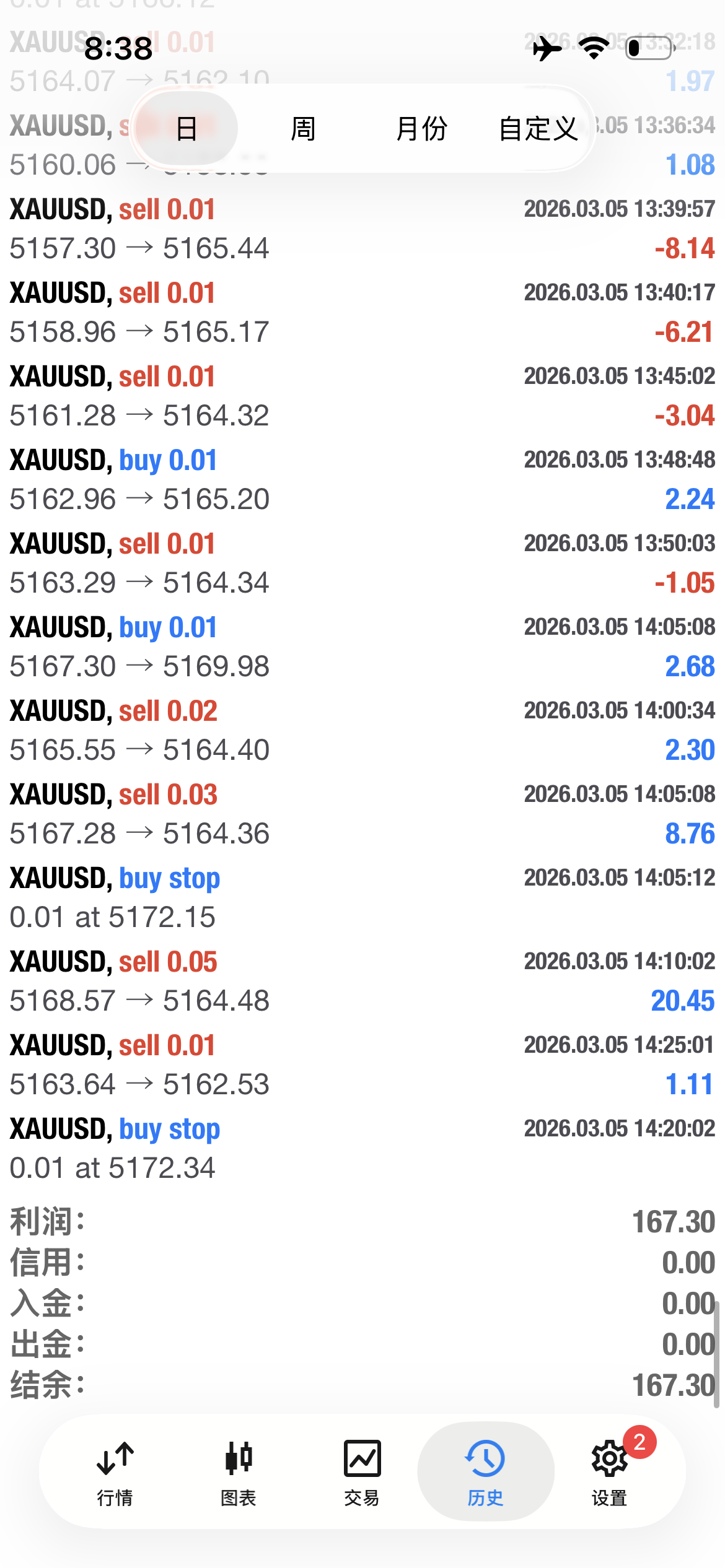Screen dimensions: 725x1568
Task: Open sell 0.01 trade with -8.14 loss
Action: tap(362, 229)
